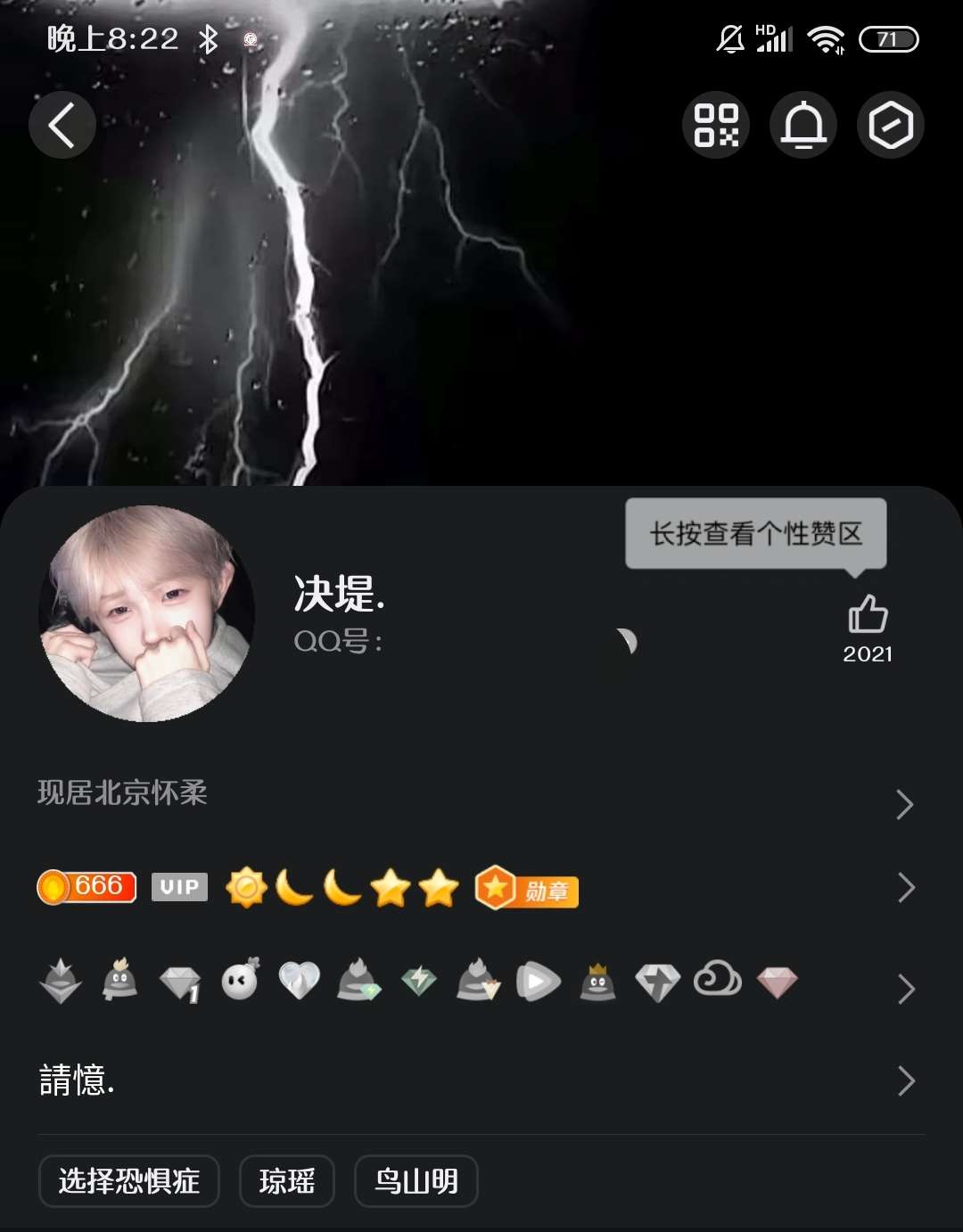This screenshot has width=963, height=1232.
Task: Give a thumbs-up like to 决堤.
Action: (867, 615)
